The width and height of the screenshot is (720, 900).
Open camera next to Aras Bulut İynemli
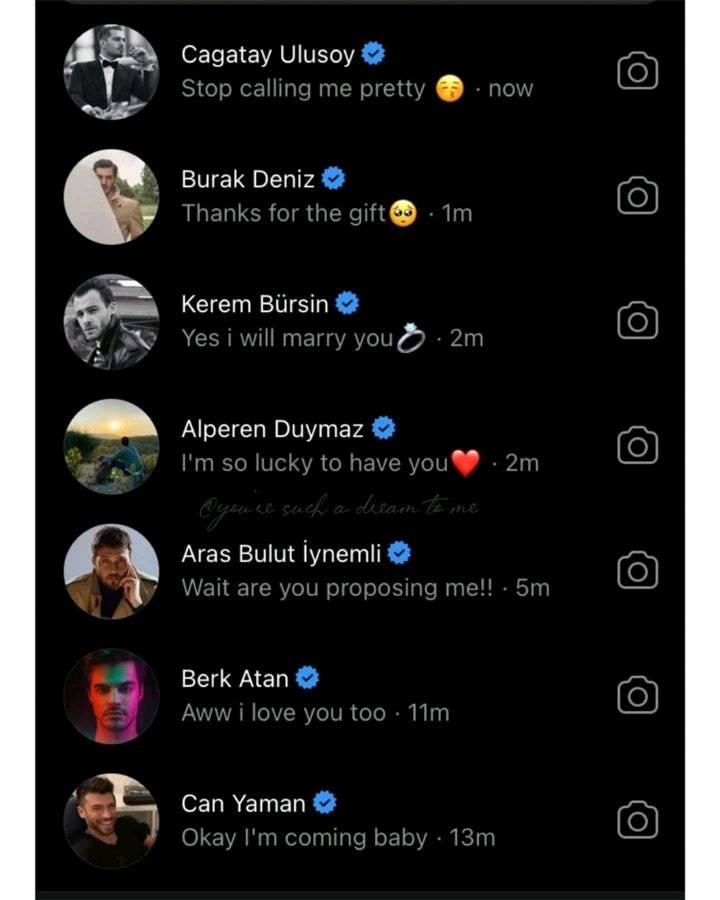point(637,571)
